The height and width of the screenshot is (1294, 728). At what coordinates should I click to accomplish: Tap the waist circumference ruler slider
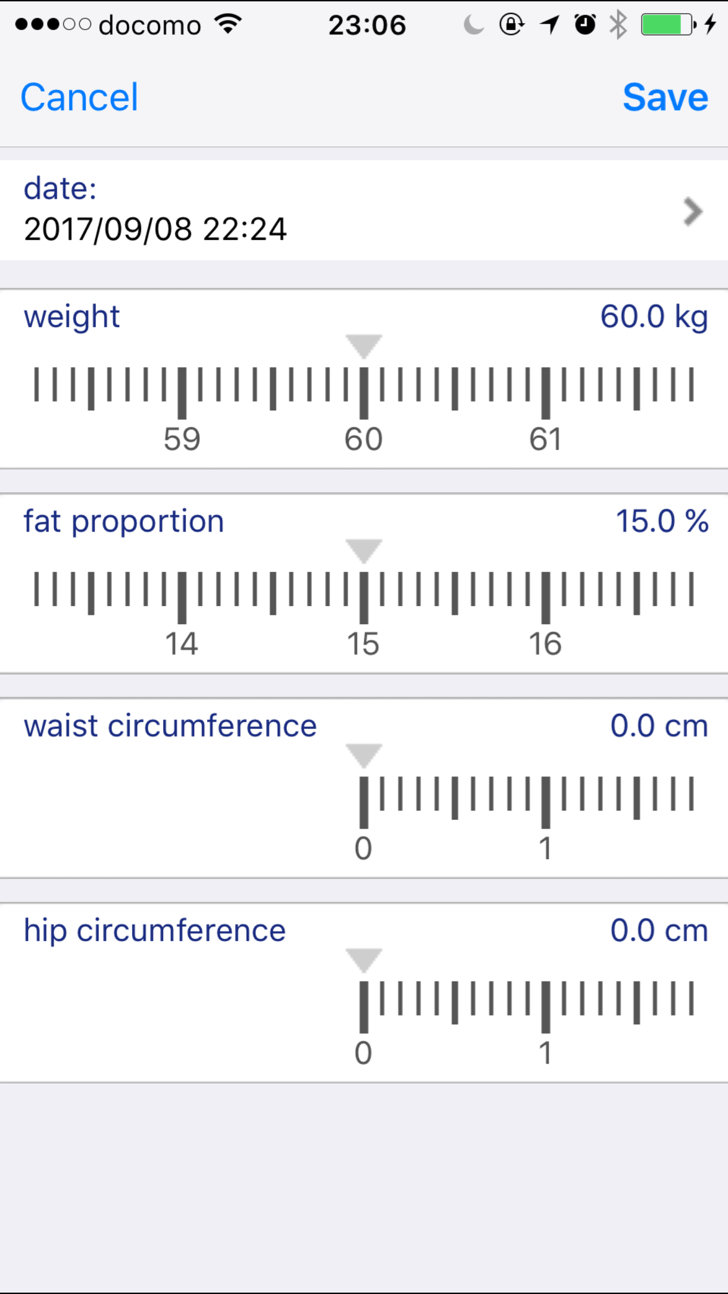point(364,805)
